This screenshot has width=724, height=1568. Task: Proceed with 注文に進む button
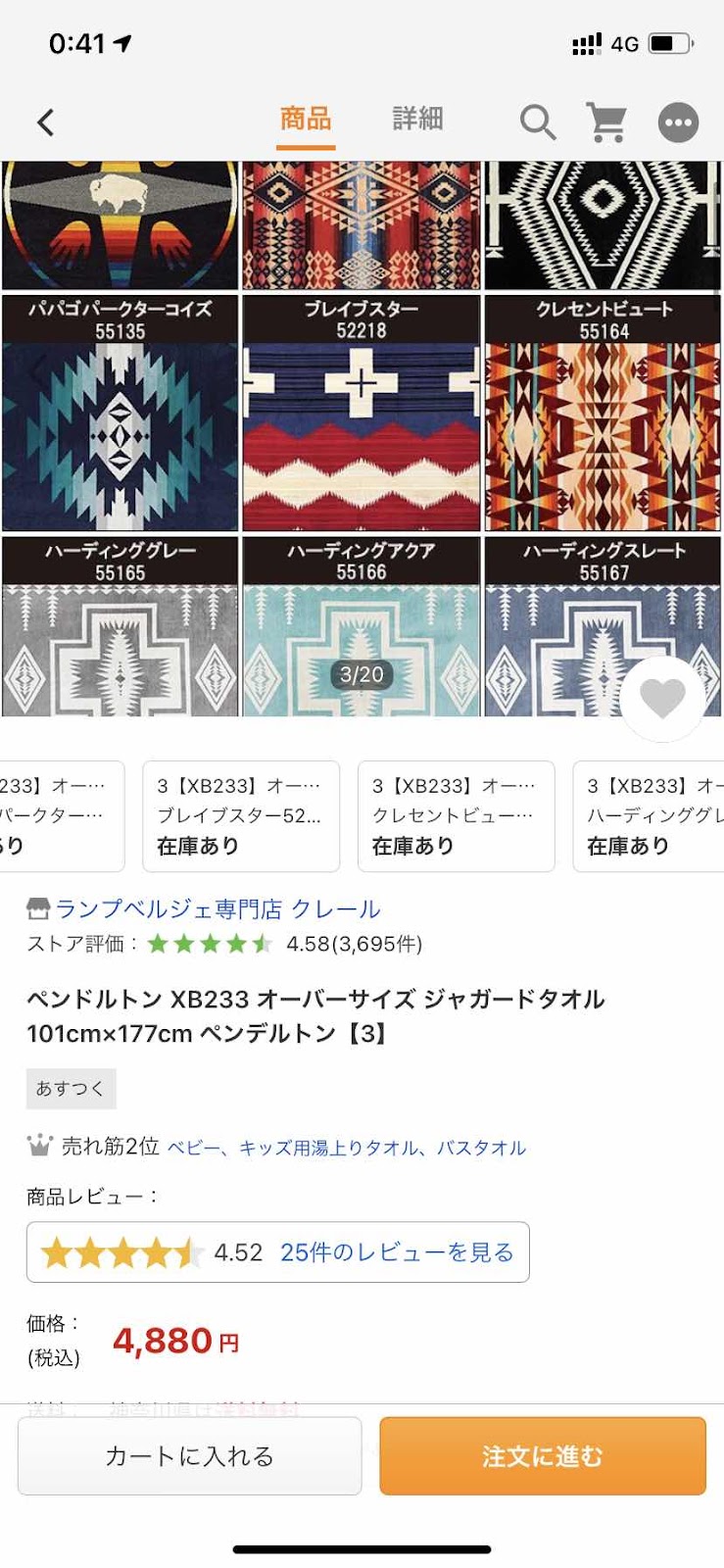(x=542, y=1456)
